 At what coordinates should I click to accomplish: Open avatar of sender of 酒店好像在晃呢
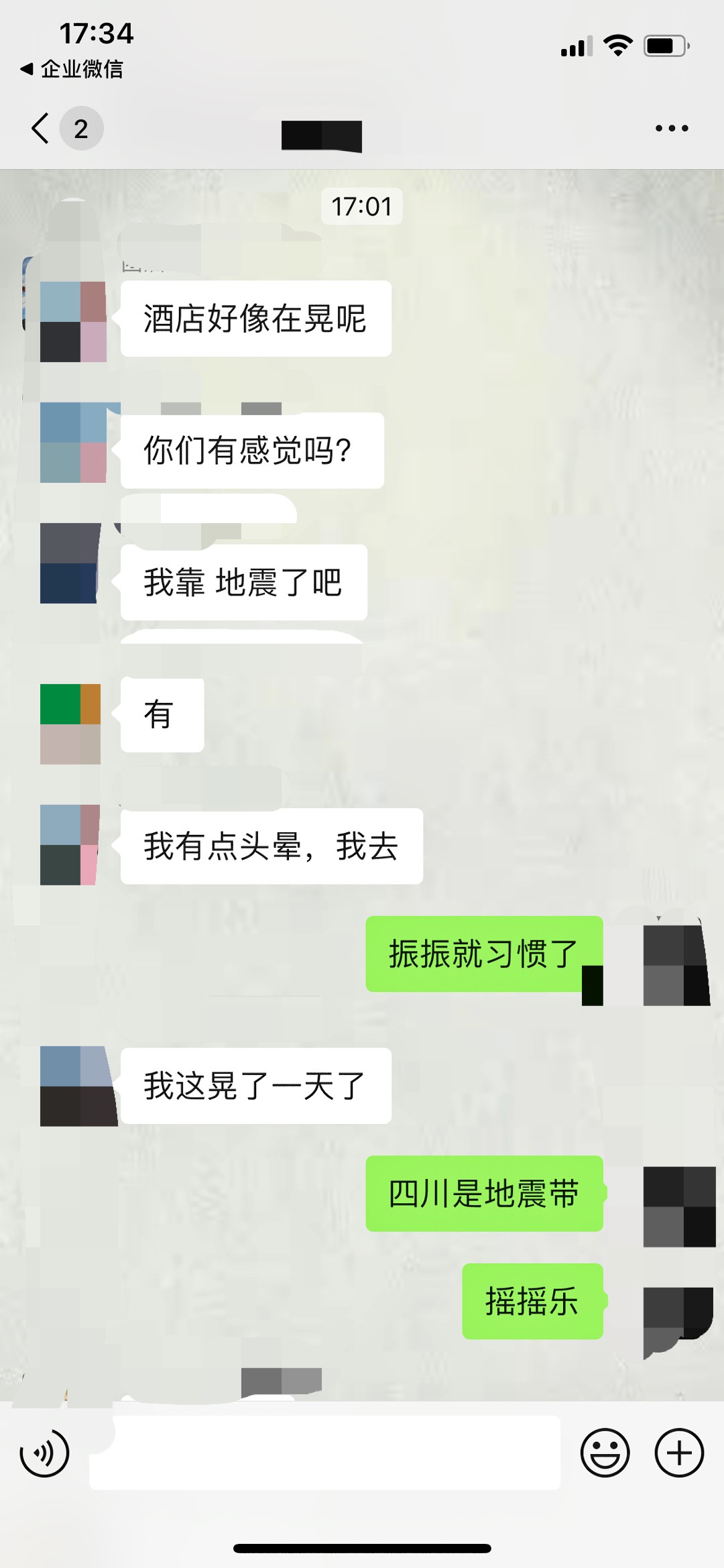point(73,322)
